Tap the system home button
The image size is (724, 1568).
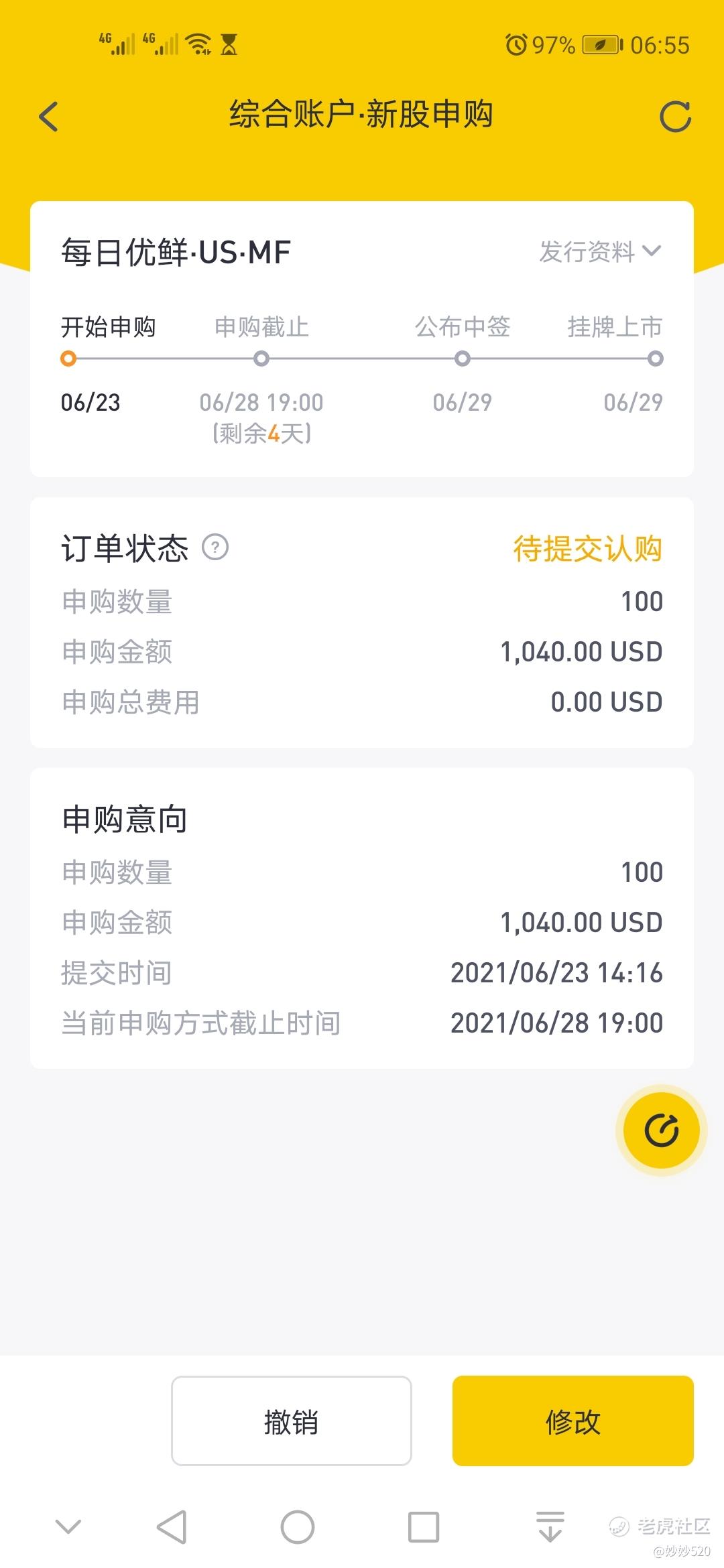(298, 1527)
